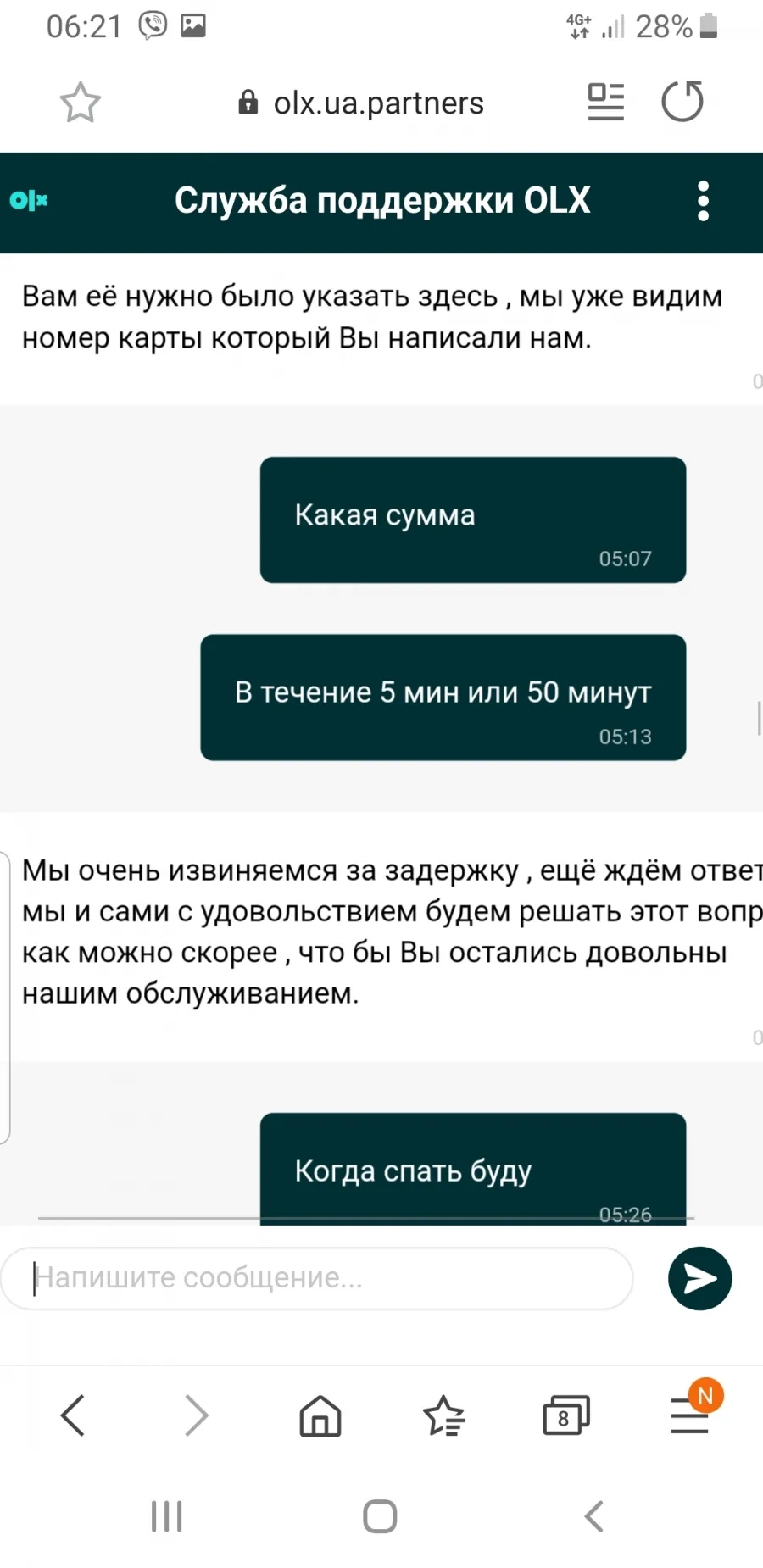This screenshot has width=763, height=1568.
Task: Go back to the previous browser page
Action: click(73, 1415)
